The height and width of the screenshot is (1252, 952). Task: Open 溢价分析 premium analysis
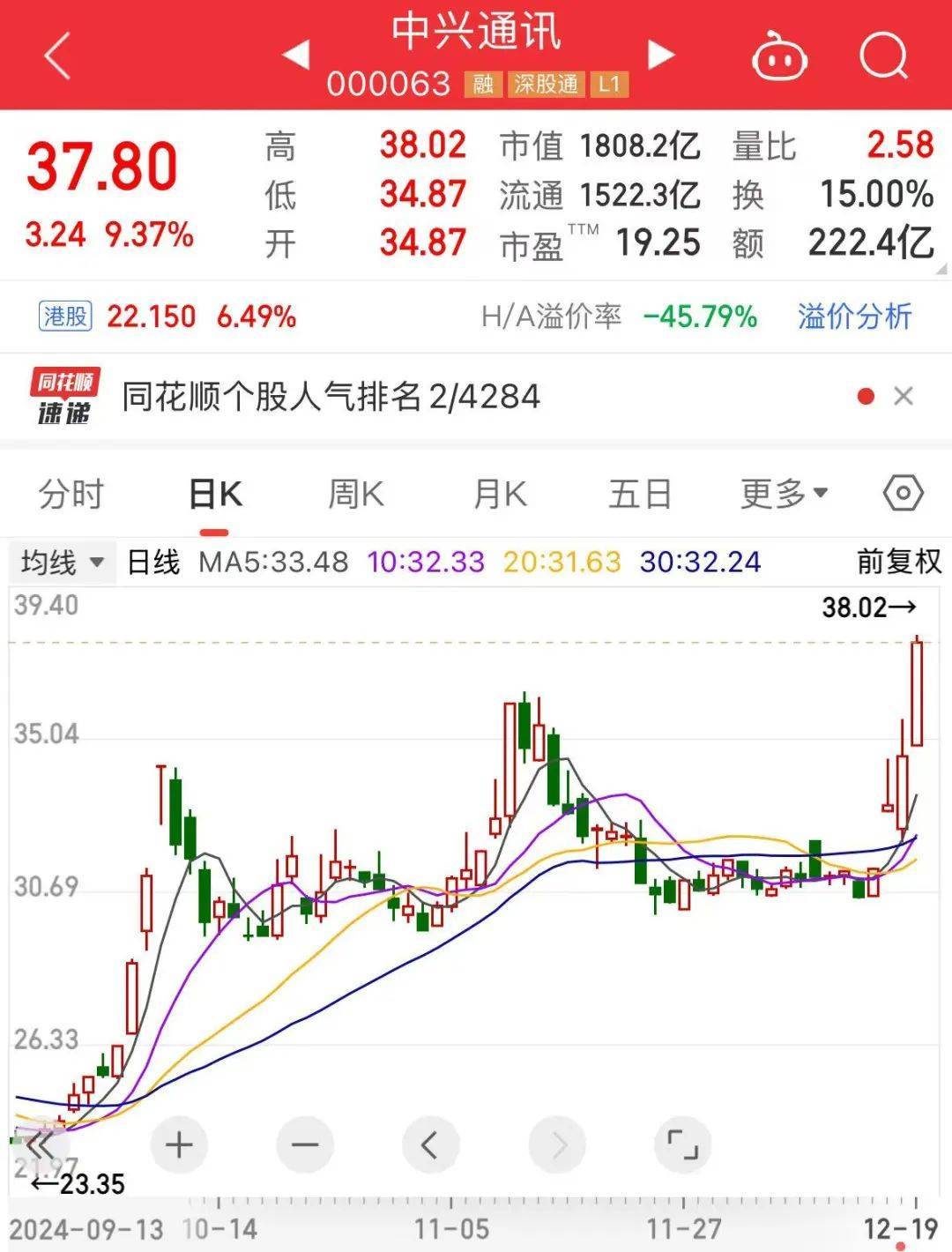click(x=853, y=316)
